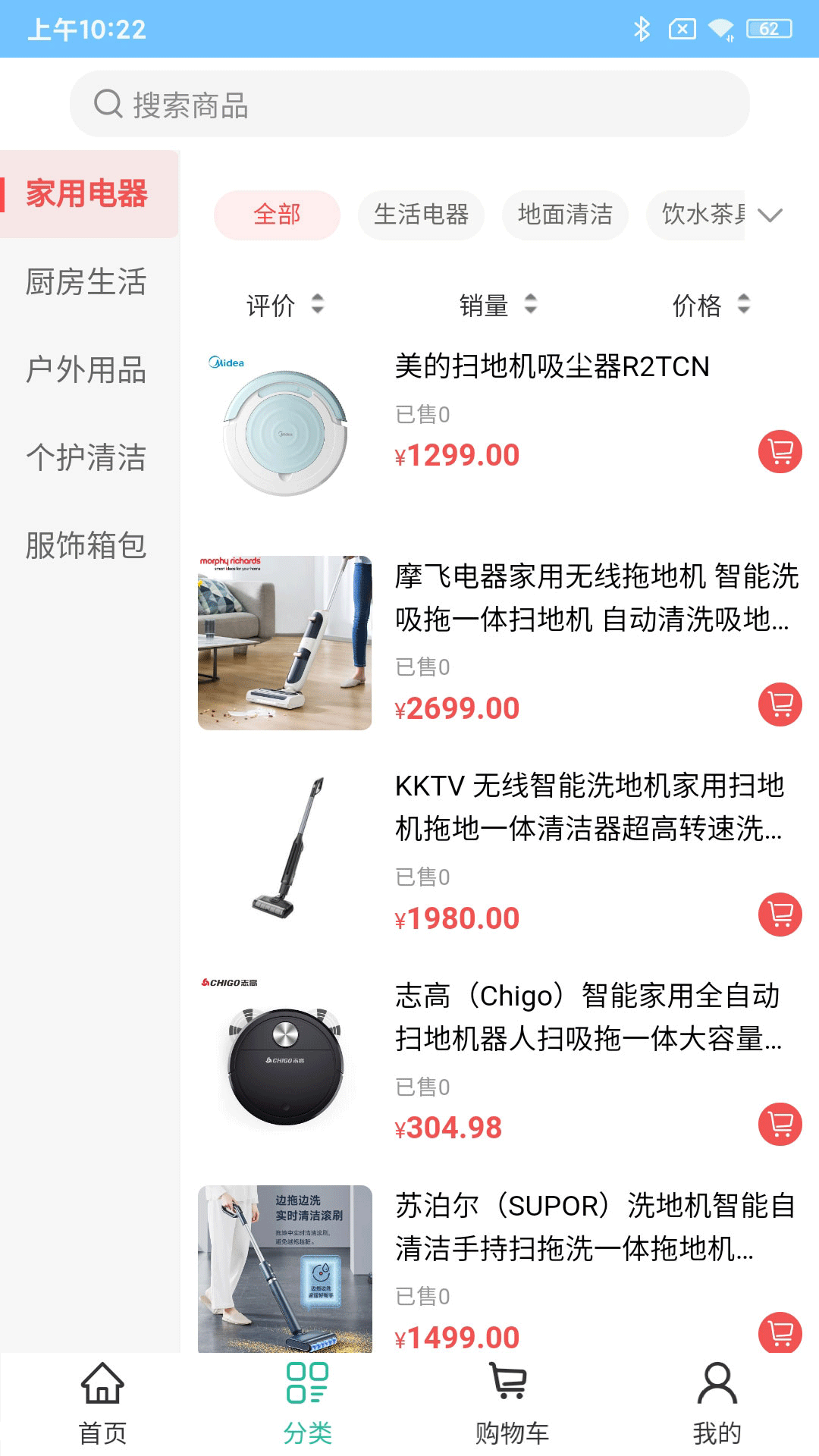Select the 厨房生活 category
Viewport: 819px width, 1456px height.
coord(86,282)
